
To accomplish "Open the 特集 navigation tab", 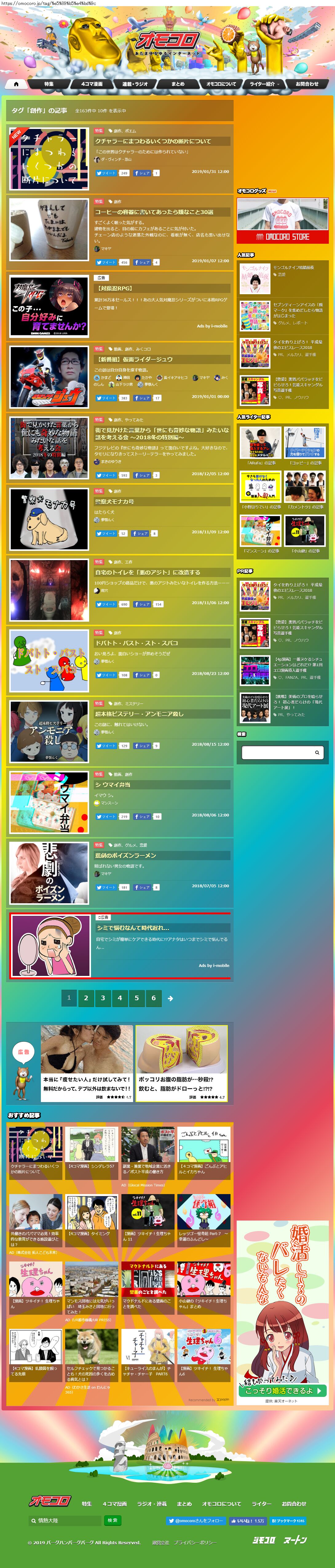I will [x=49, y=84].
